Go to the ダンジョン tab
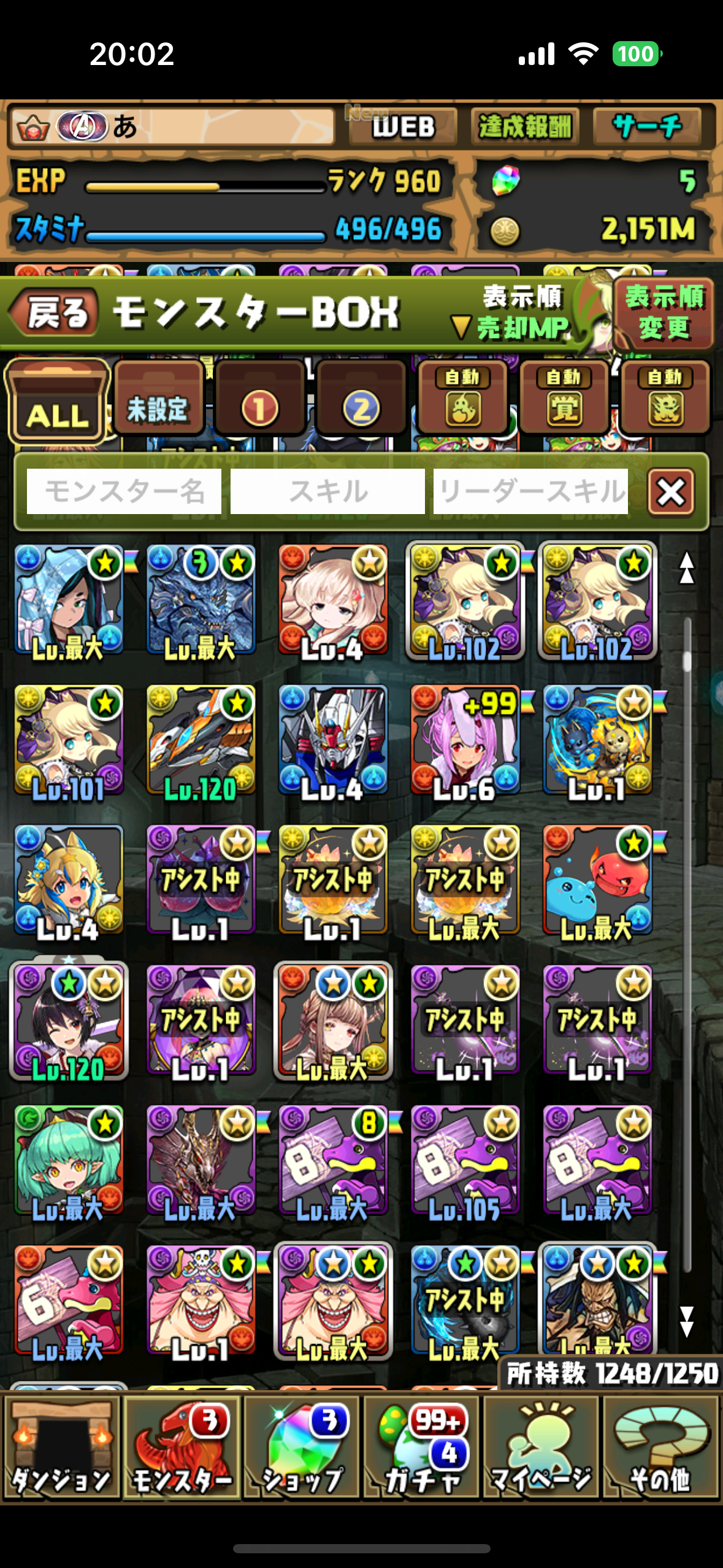This screenshot has width=723, height=1568. point(61,1447)
